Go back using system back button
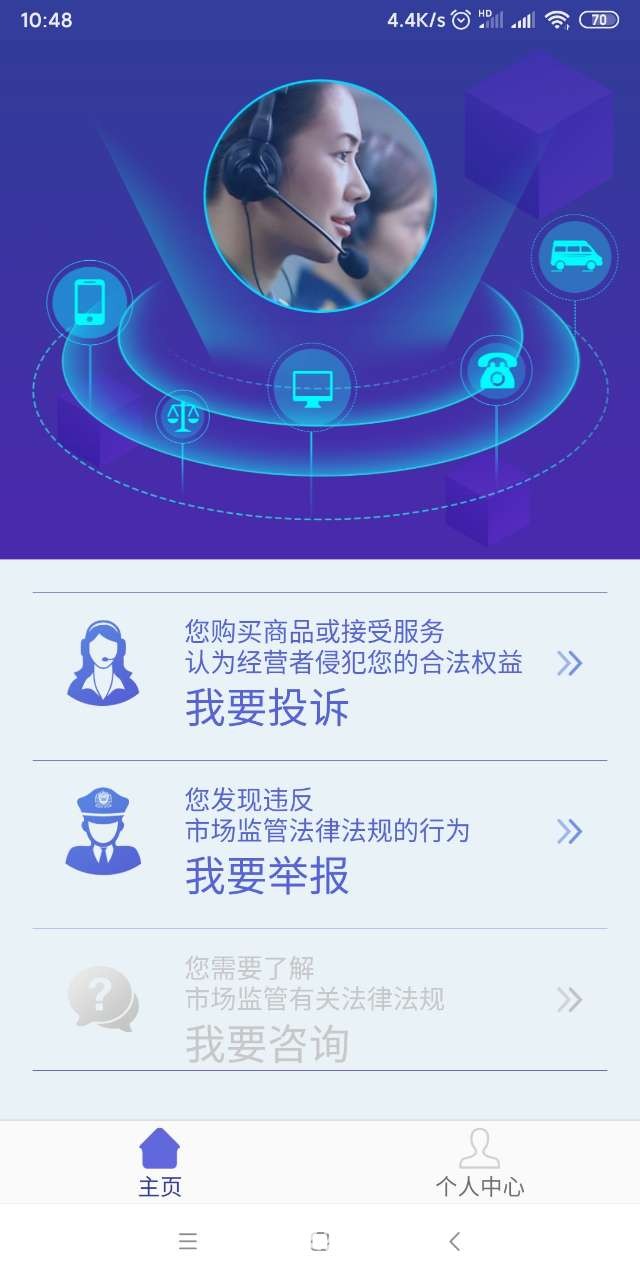 (x=454, y=1242)
